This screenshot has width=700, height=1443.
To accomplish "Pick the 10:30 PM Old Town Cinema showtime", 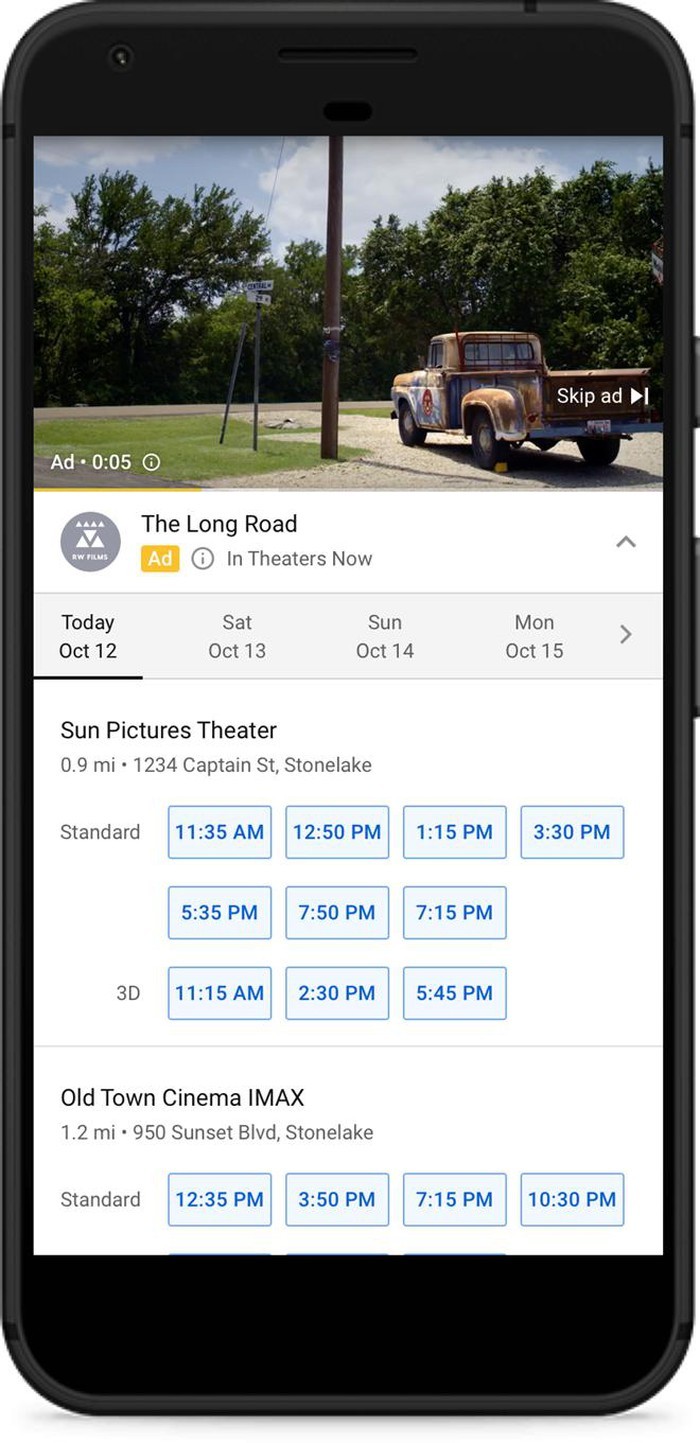I will coord(572,1199).
